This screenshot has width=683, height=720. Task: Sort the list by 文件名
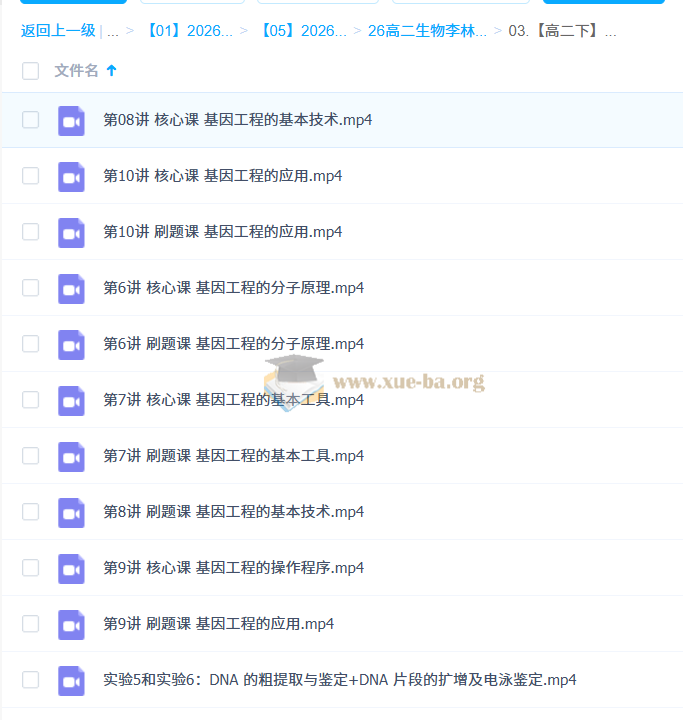pyautogui.click(x=76, y=71)
